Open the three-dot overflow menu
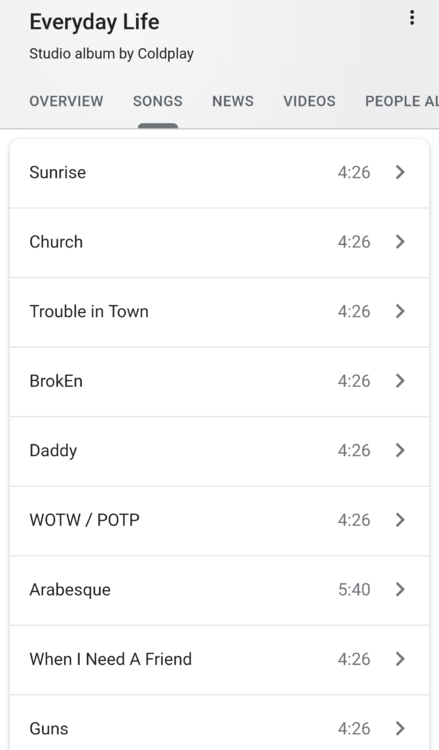This screenshot has height=750, width=439. (x=412, y=18)
